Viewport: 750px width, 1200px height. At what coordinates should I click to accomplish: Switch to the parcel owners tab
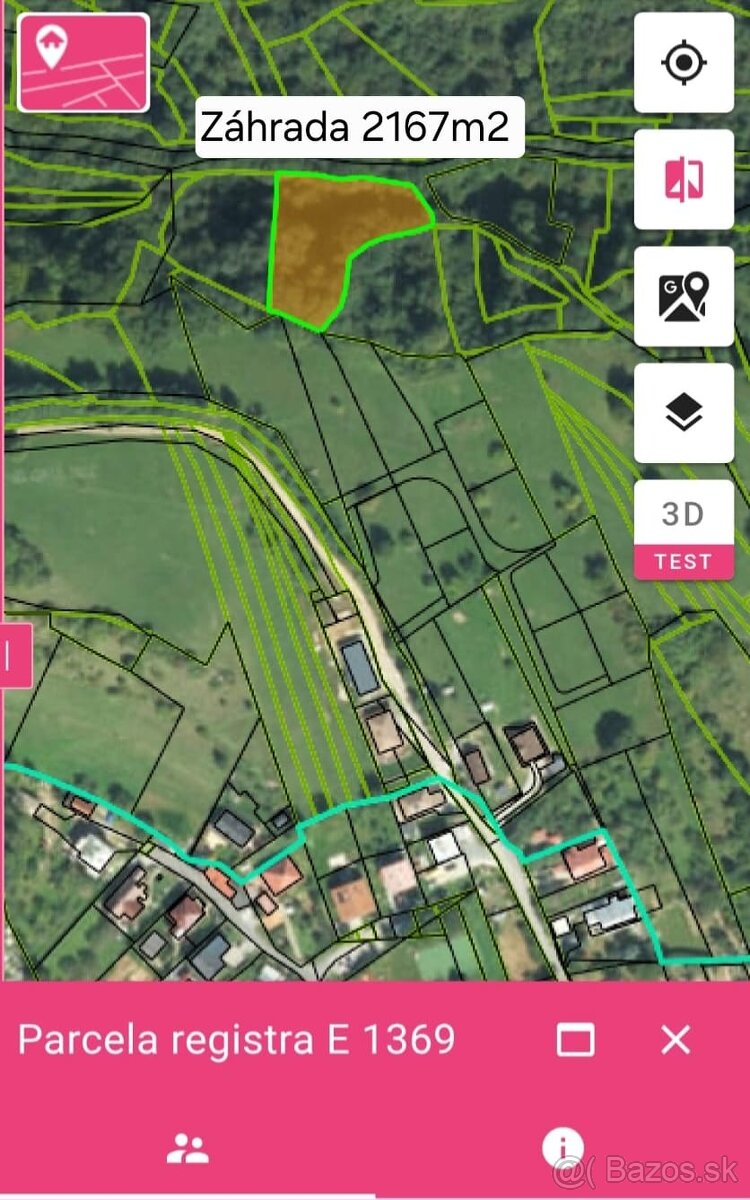point(188,1149)
